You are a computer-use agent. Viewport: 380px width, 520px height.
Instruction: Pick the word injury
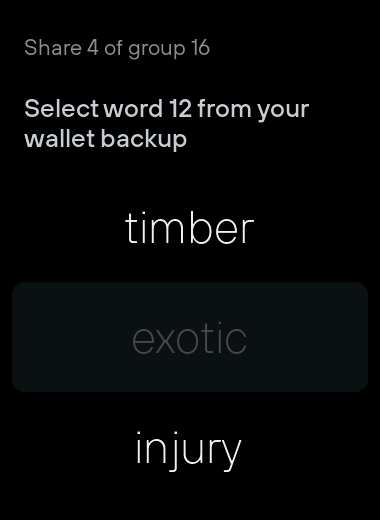click(x=190, y=449)
